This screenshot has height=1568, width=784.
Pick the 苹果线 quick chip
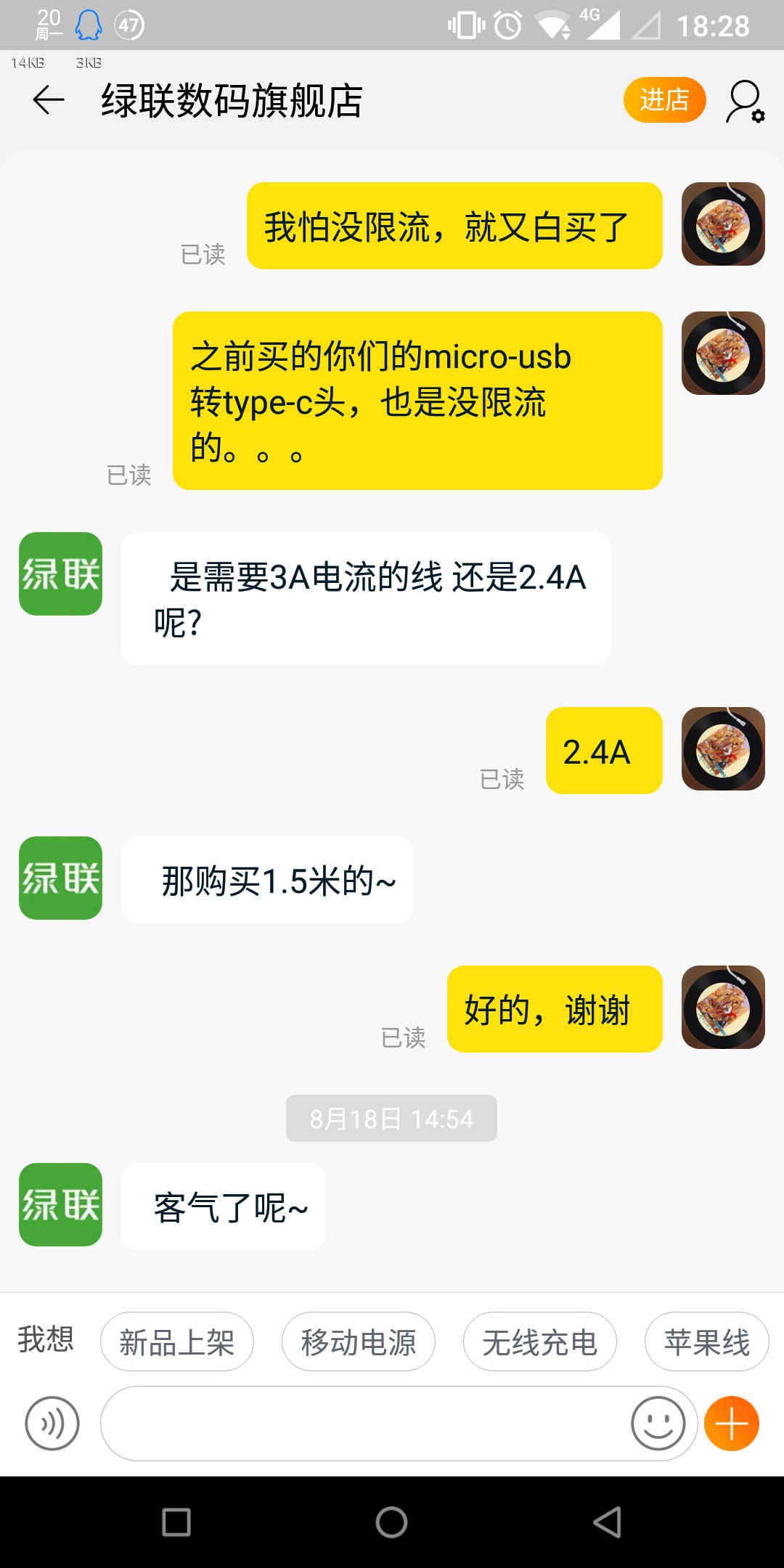pos(706,1342)
